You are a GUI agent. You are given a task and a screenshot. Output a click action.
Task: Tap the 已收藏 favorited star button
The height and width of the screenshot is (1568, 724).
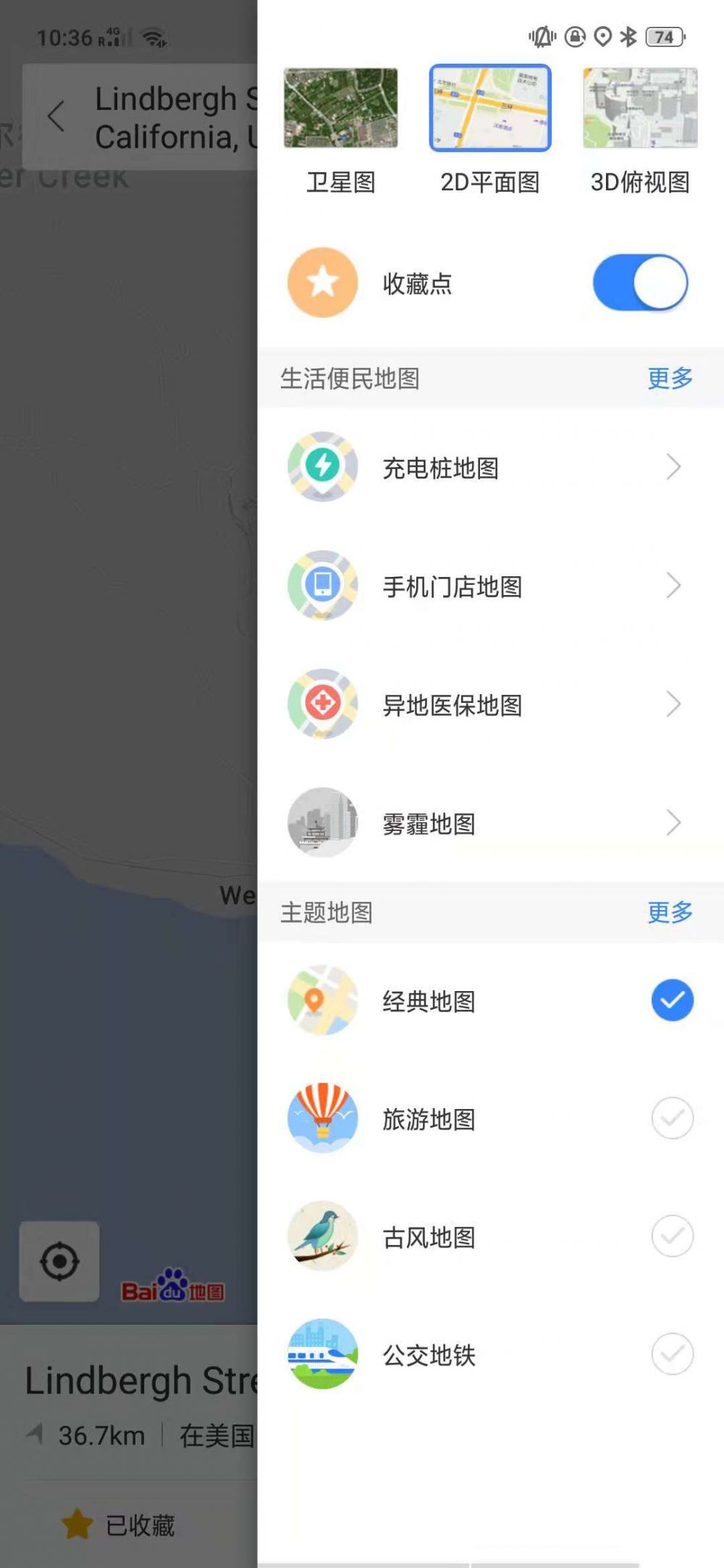pos(119,1525)
